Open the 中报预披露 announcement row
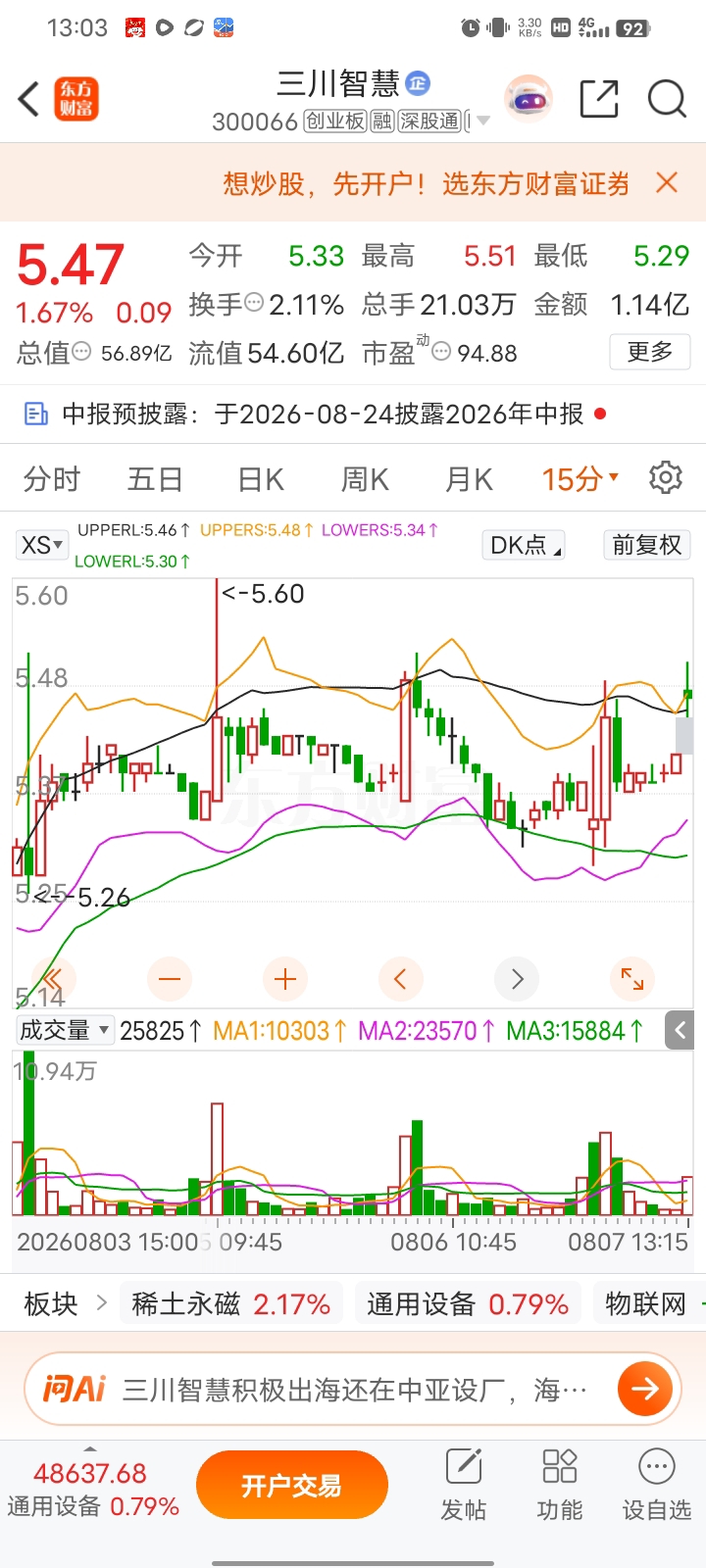The height and width of the screenshot is (1568, 706). tap(353, 415)
